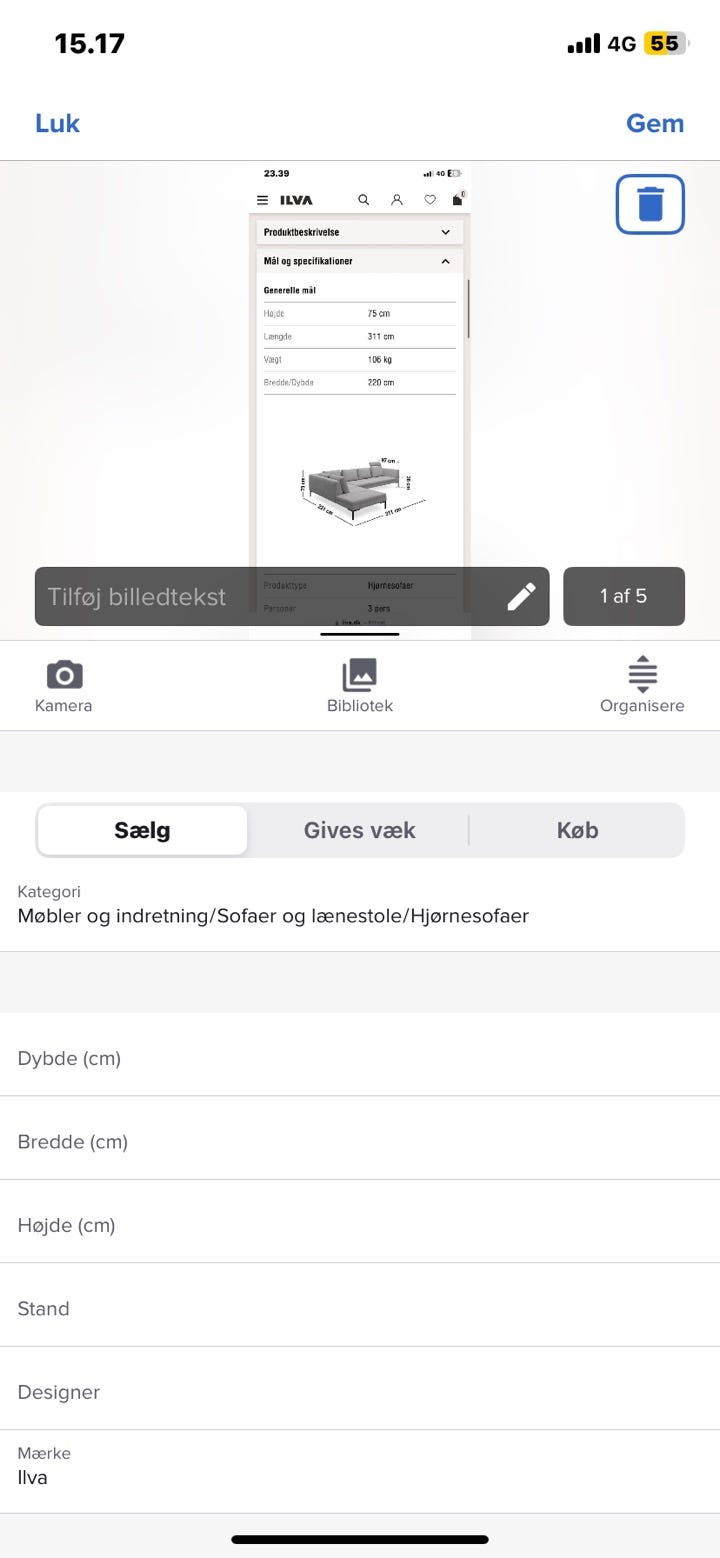This screenshot has width=720, height=1558.
Task: Select the Gives væk option
Action: (x=359, y=829)
